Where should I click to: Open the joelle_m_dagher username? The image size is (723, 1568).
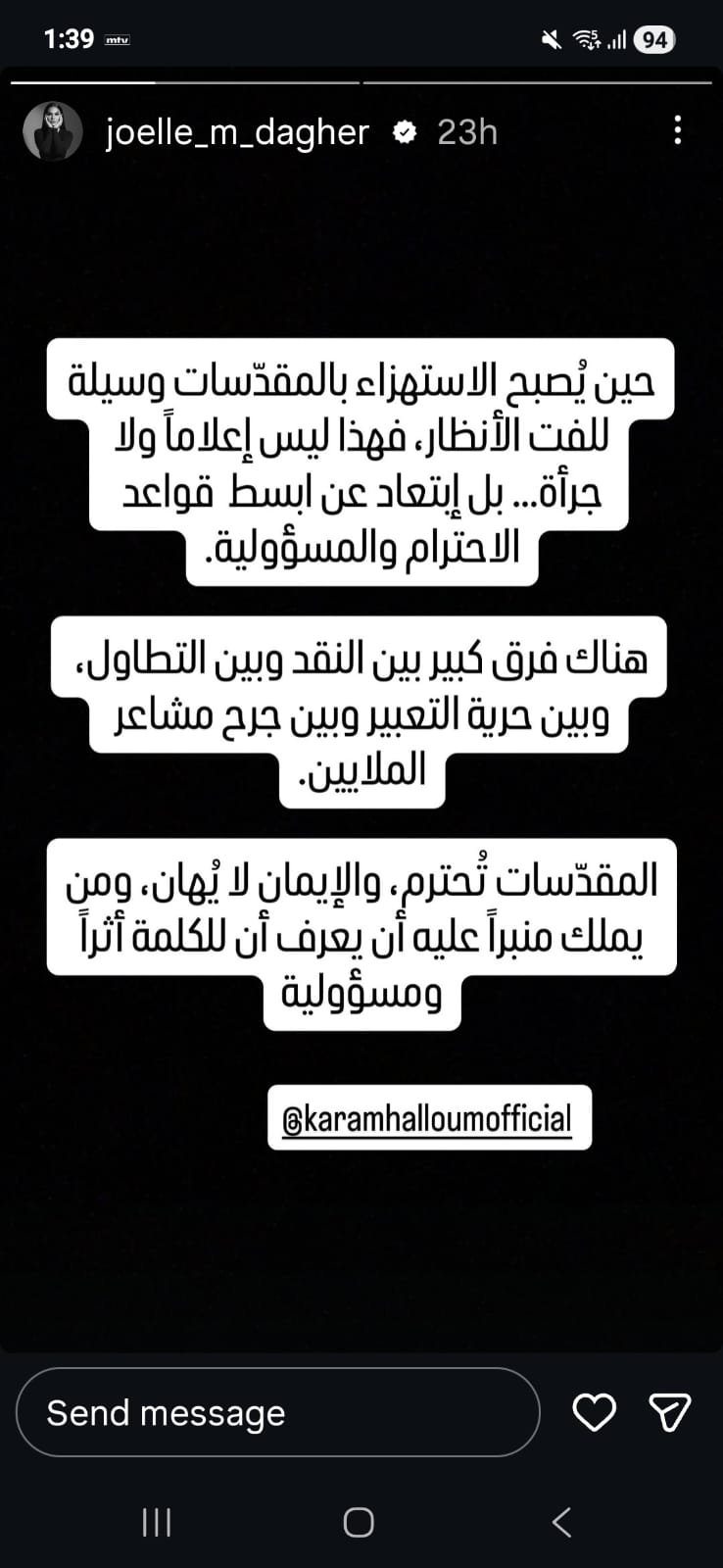click(x=237, y=131)
